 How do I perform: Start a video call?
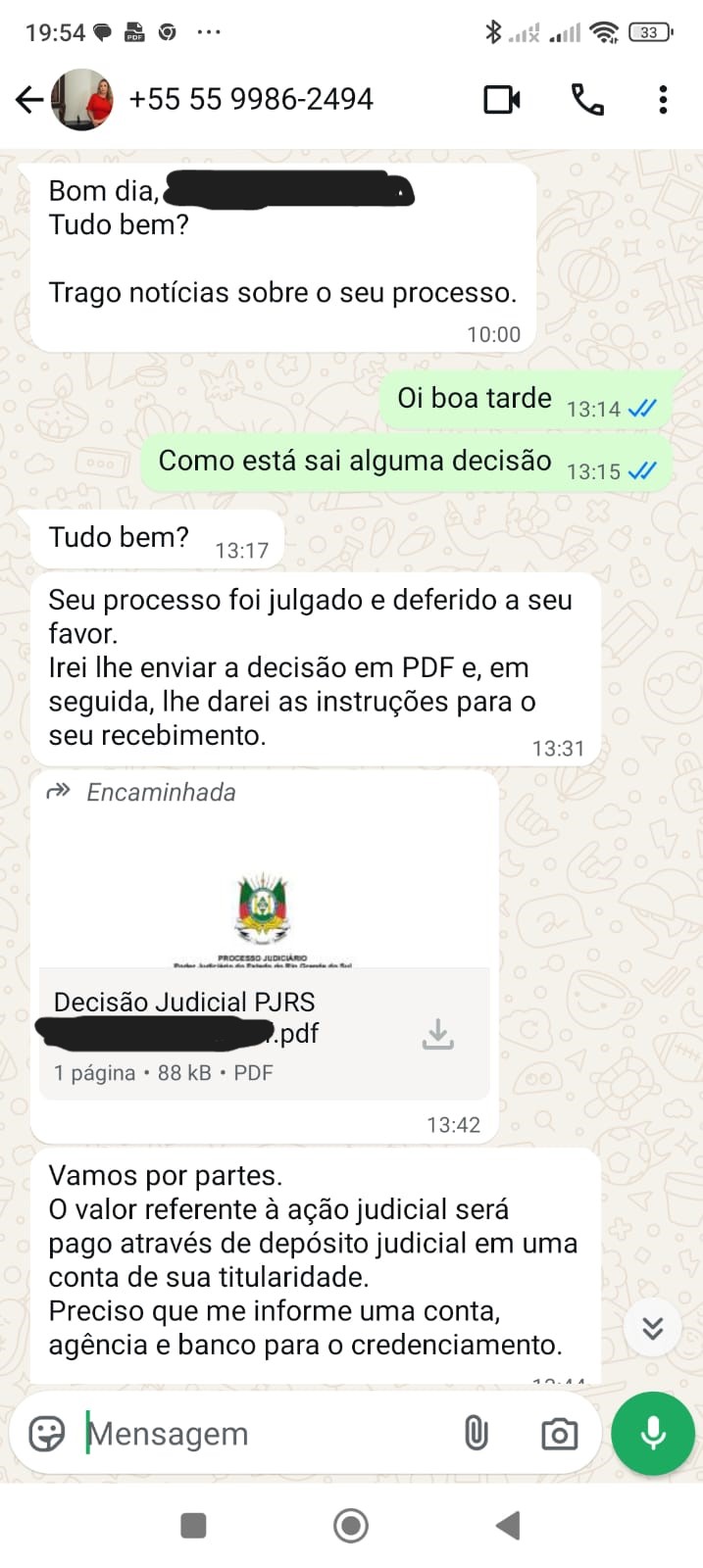(502, 99)
